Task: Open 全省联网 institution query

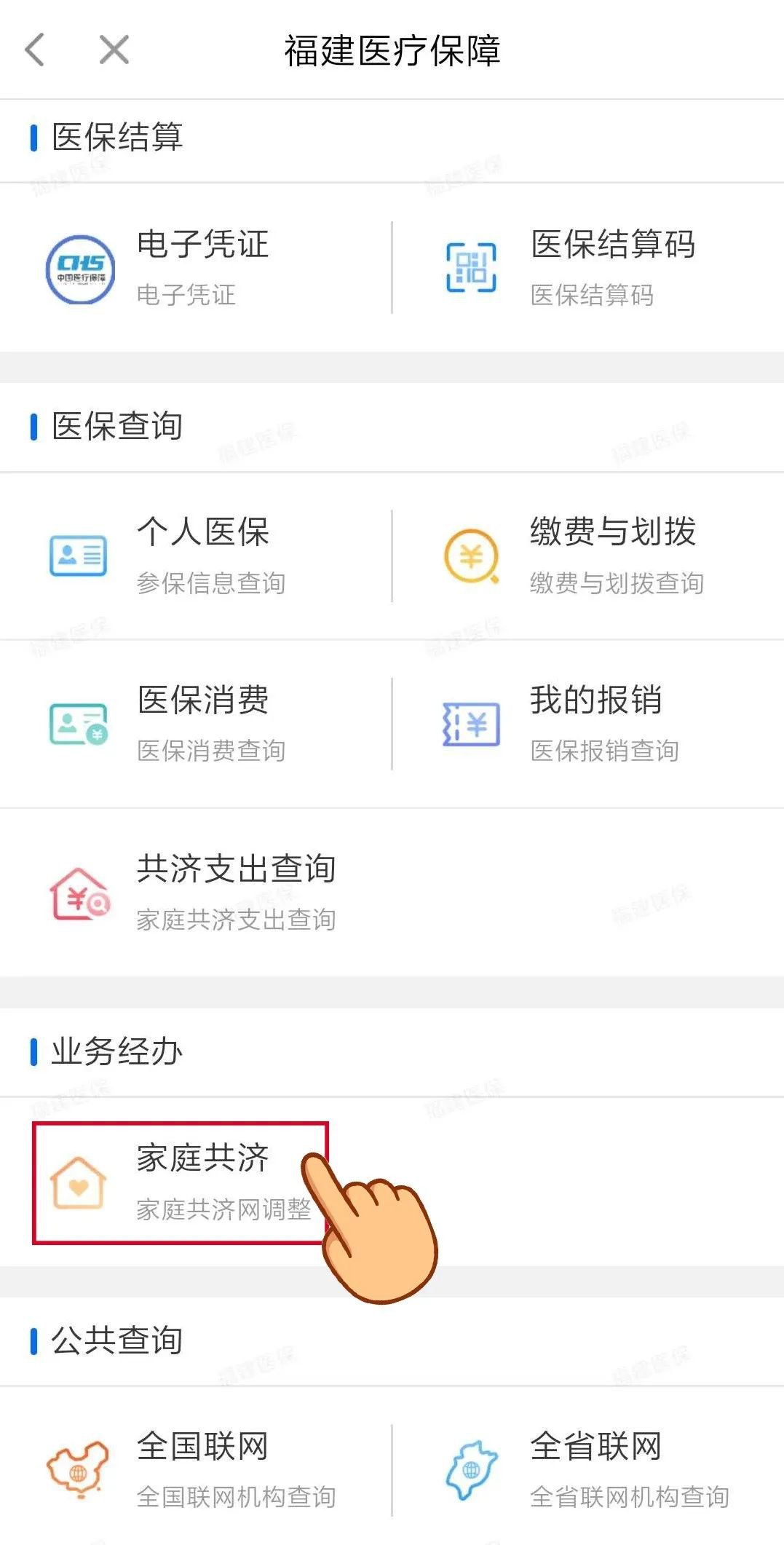Action: click(x=588, y=1469)
